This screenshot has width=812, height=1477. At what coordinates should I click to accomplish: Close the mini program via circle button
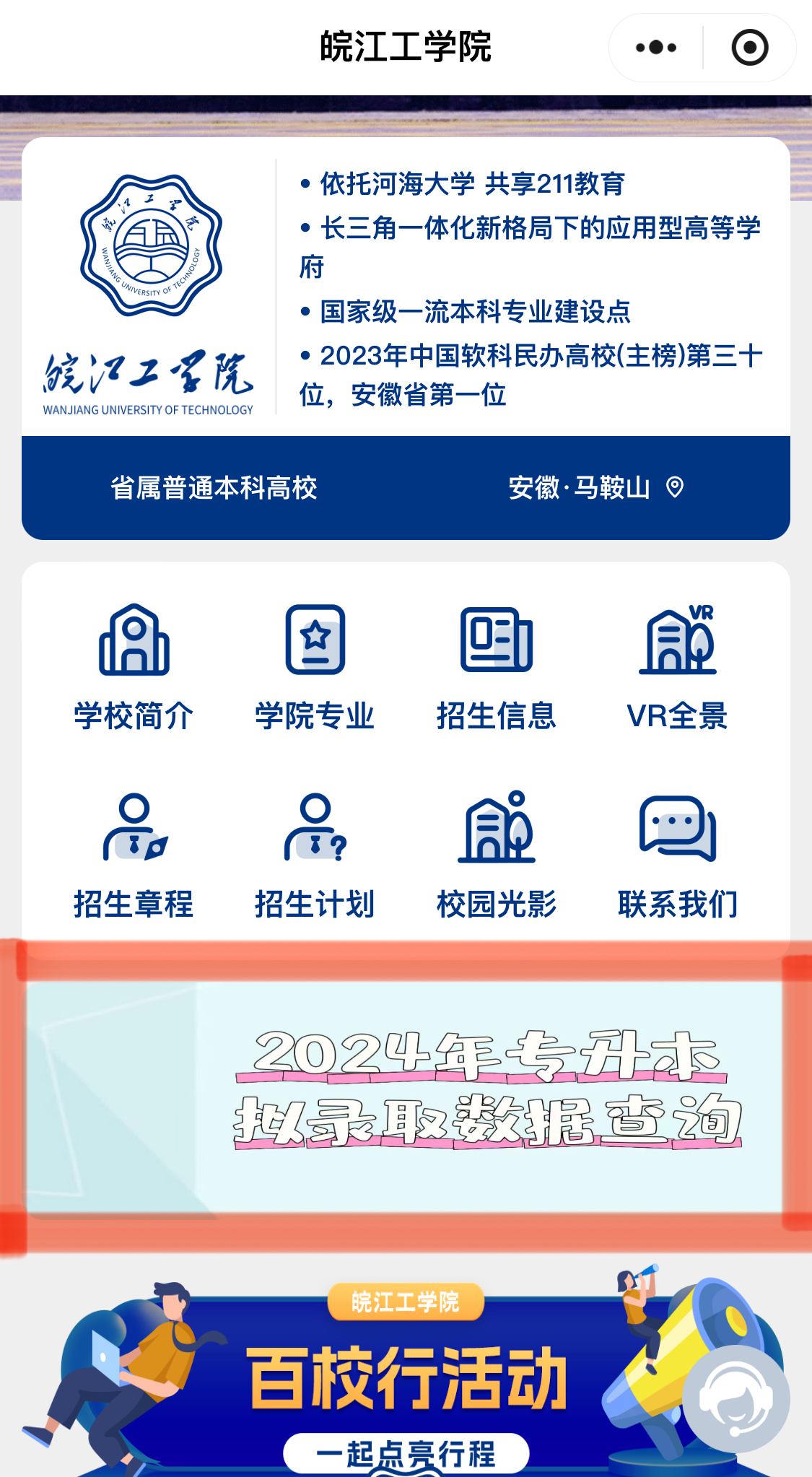click(x=749, y=48)
